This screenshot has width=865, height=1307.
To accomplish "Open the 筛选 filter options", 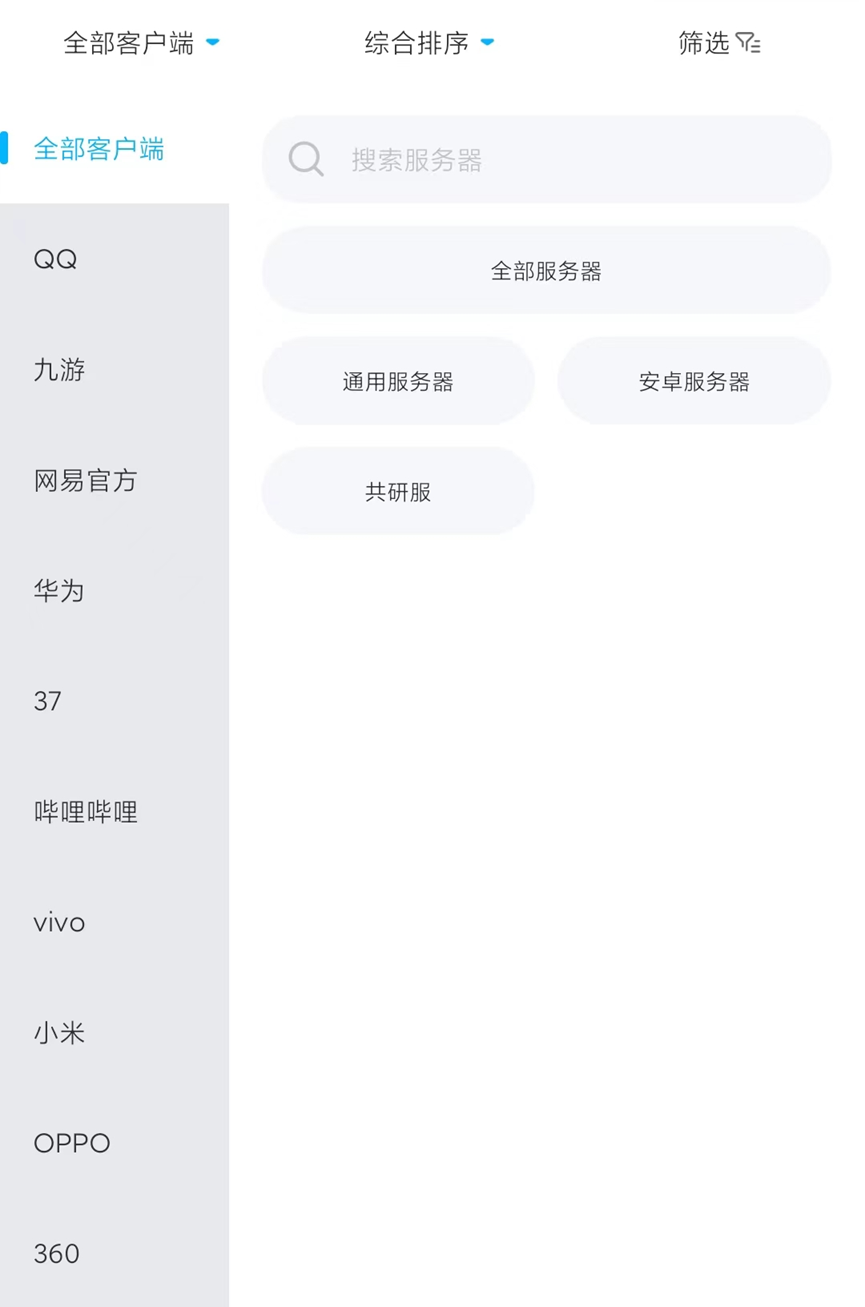I will tap(719, 43).
